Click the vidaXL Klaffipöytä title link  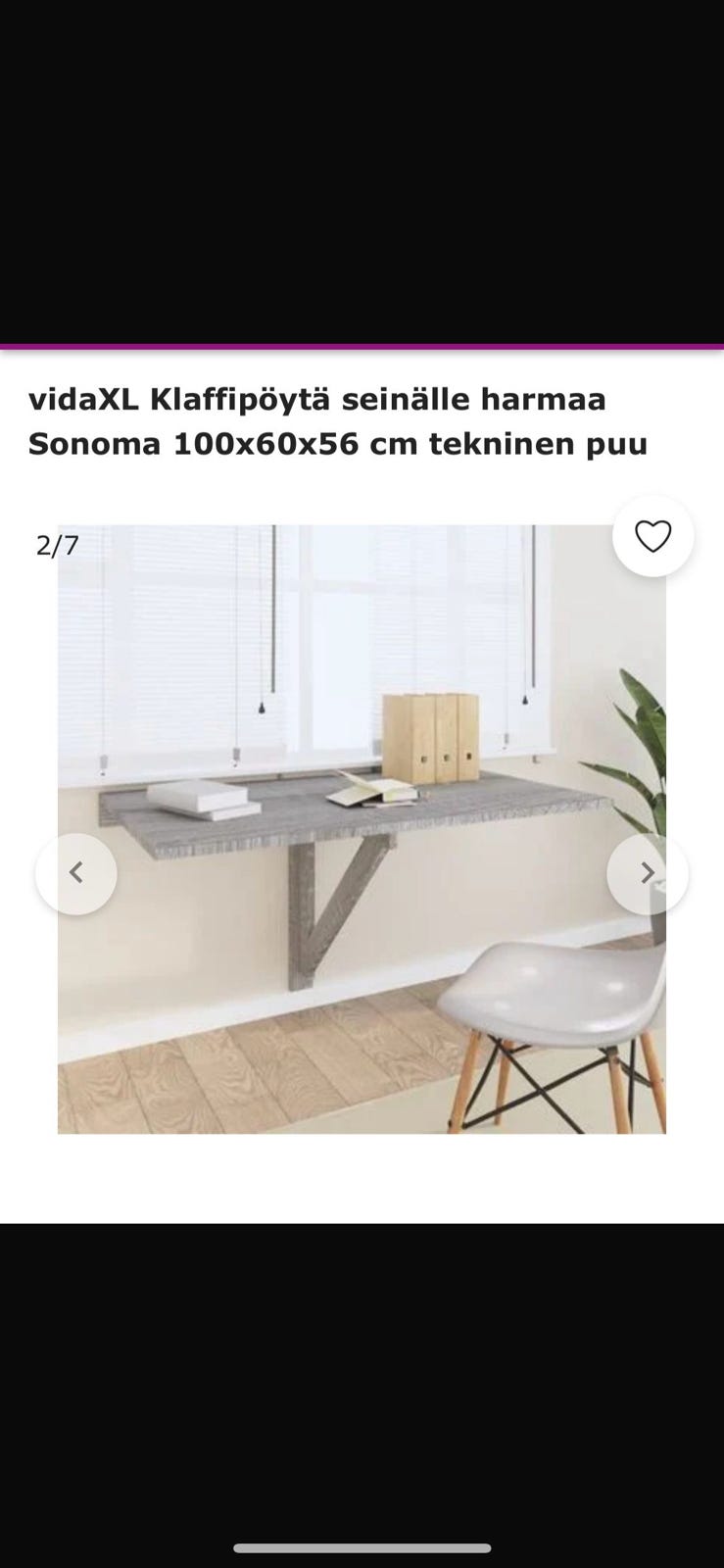click(x=338, y=421)
